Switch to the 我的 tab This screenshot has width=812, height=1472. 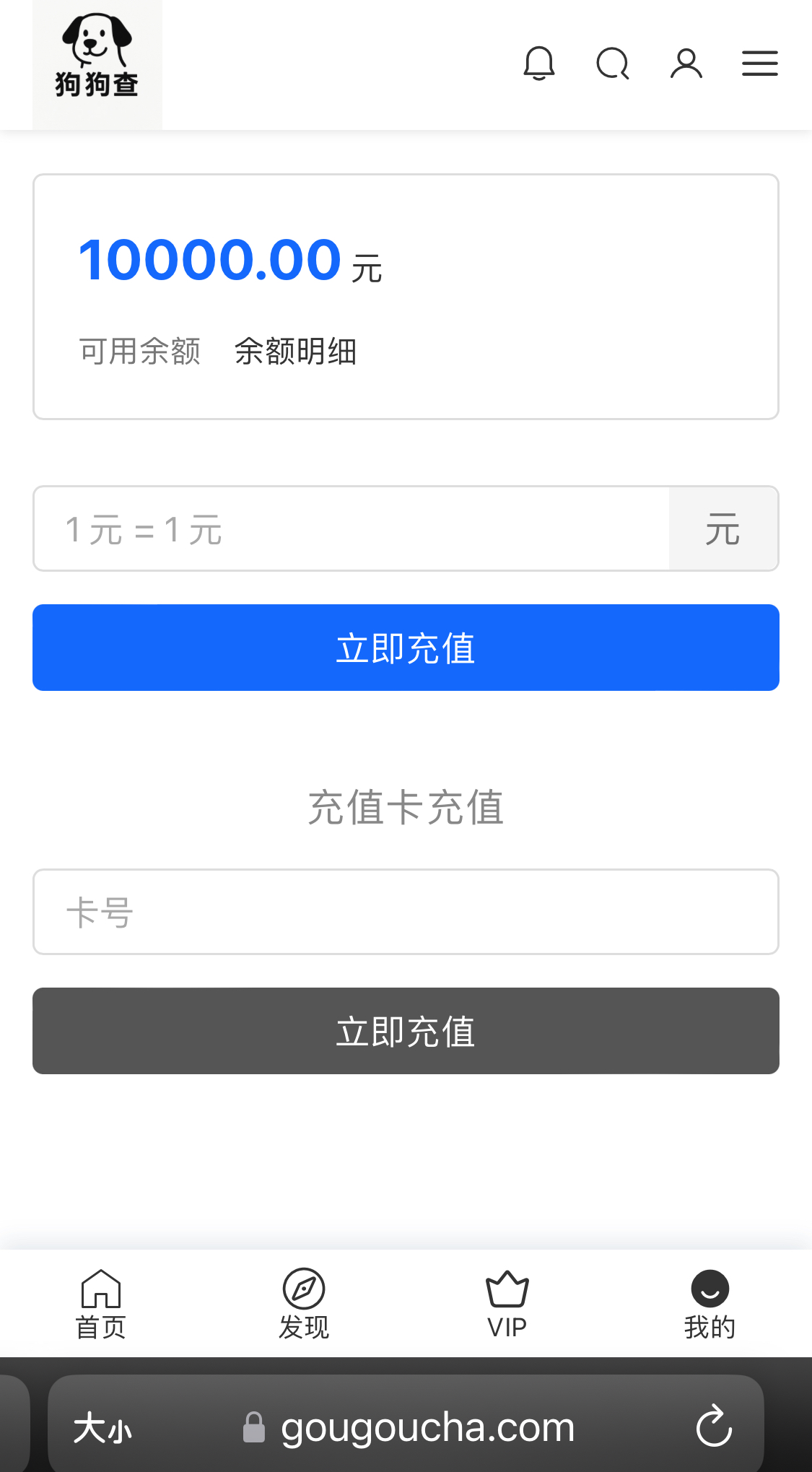tap(710, 1304)
